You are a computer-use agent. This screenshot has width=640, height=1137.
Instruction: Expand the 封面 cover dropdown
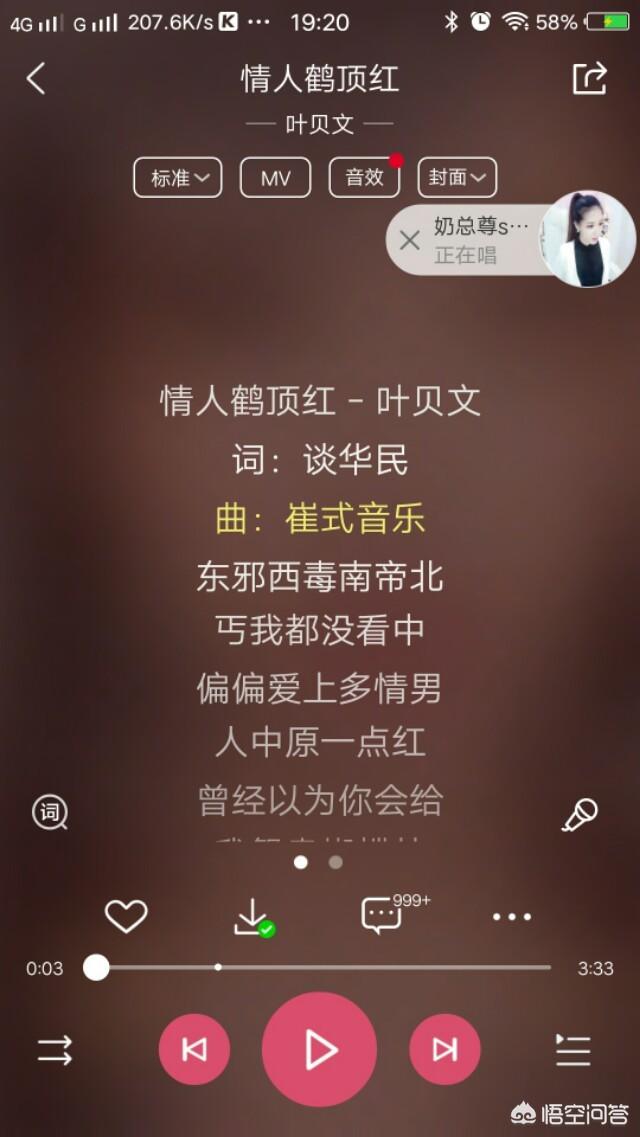pyautogui.click(x=457, y=178)
